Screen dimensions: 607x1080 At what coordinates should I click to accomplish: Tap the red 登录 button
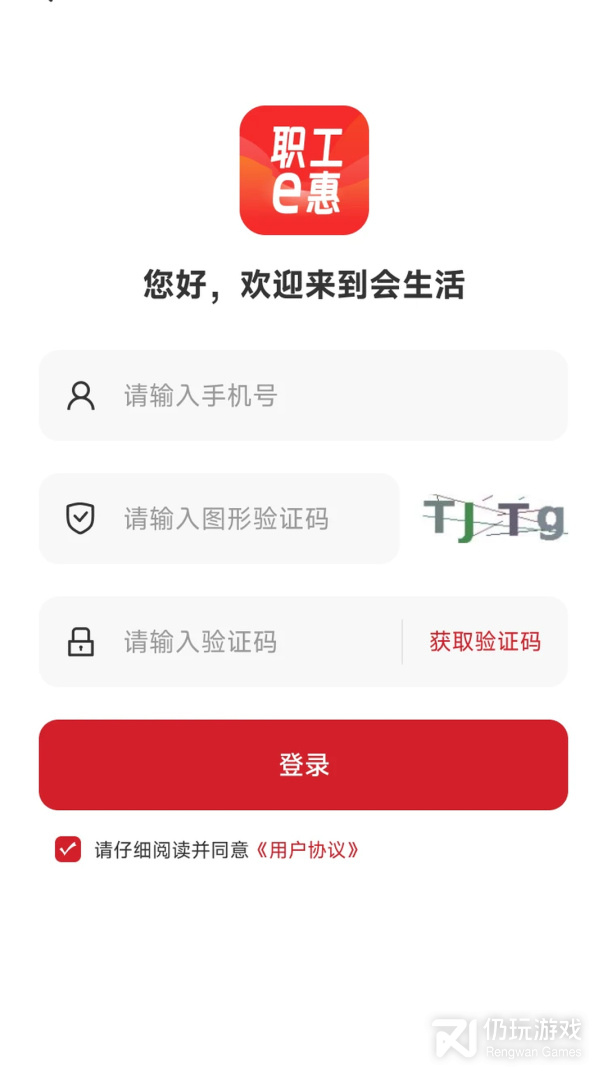point(303,765)
